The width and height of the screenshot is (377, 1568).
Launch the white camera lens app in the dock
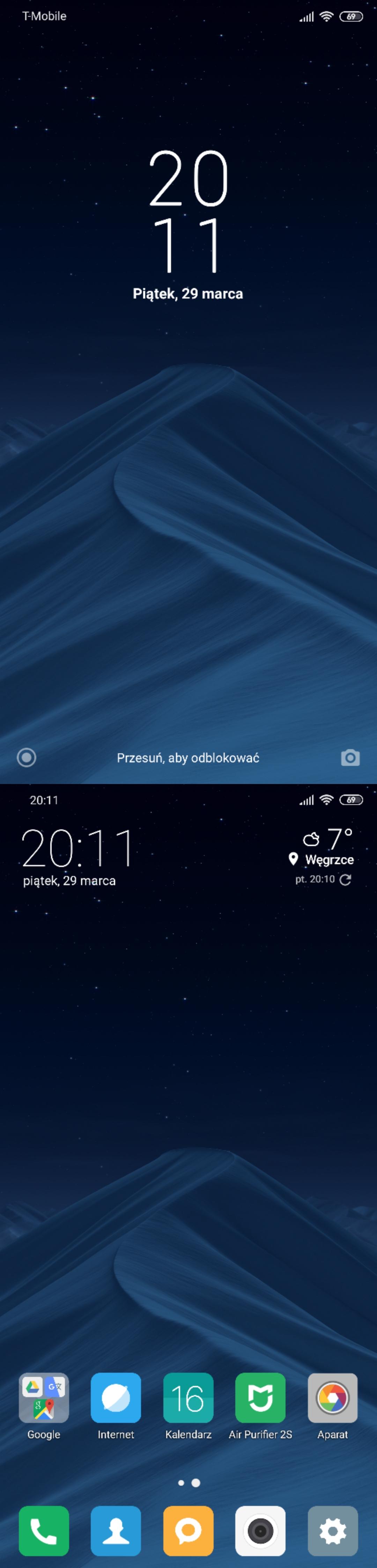(x=260, y=1530)
